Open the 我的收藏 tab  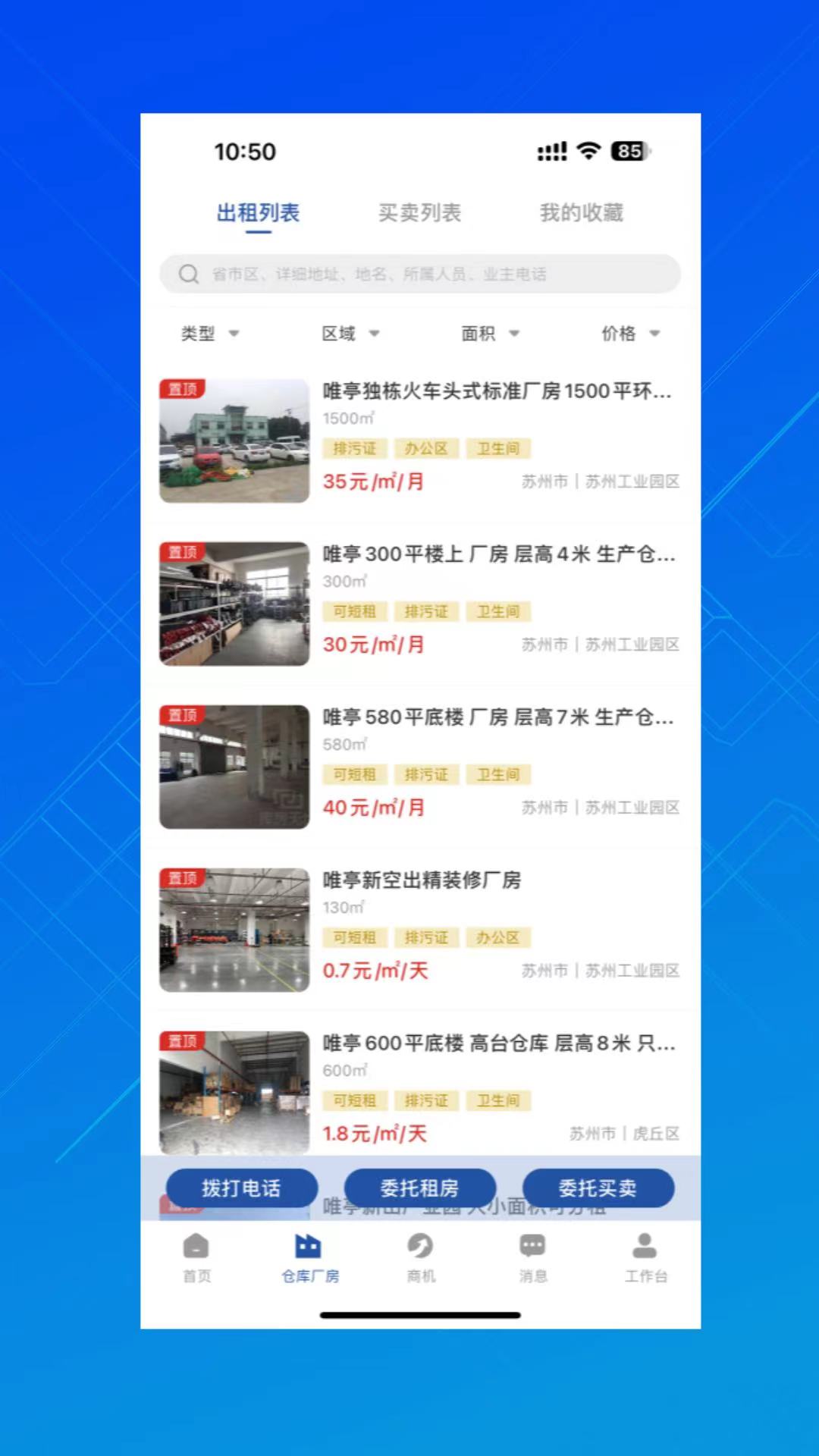581,213
